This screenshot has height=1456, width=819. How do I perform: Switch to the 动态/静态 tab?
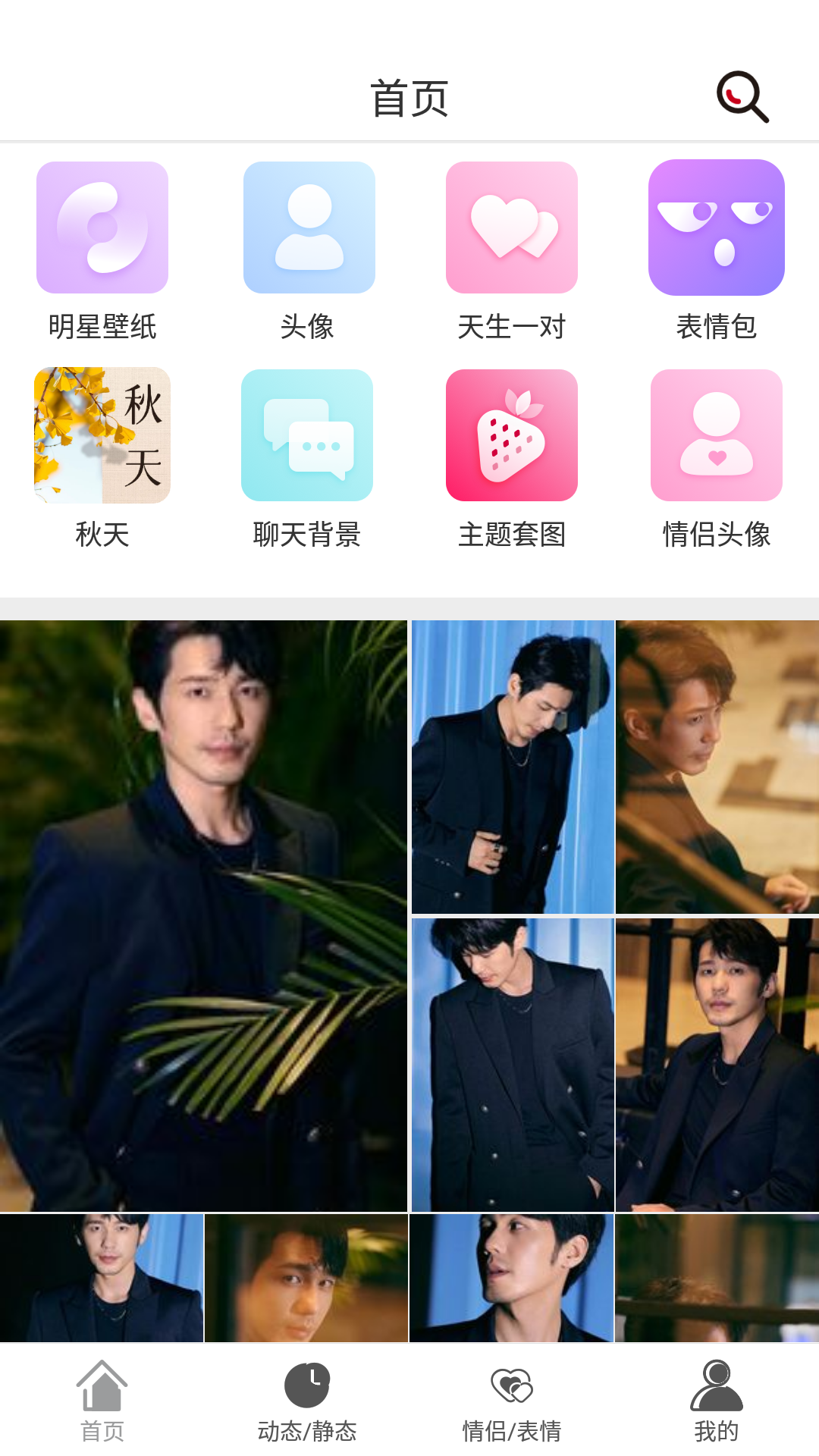(307, 1400)
